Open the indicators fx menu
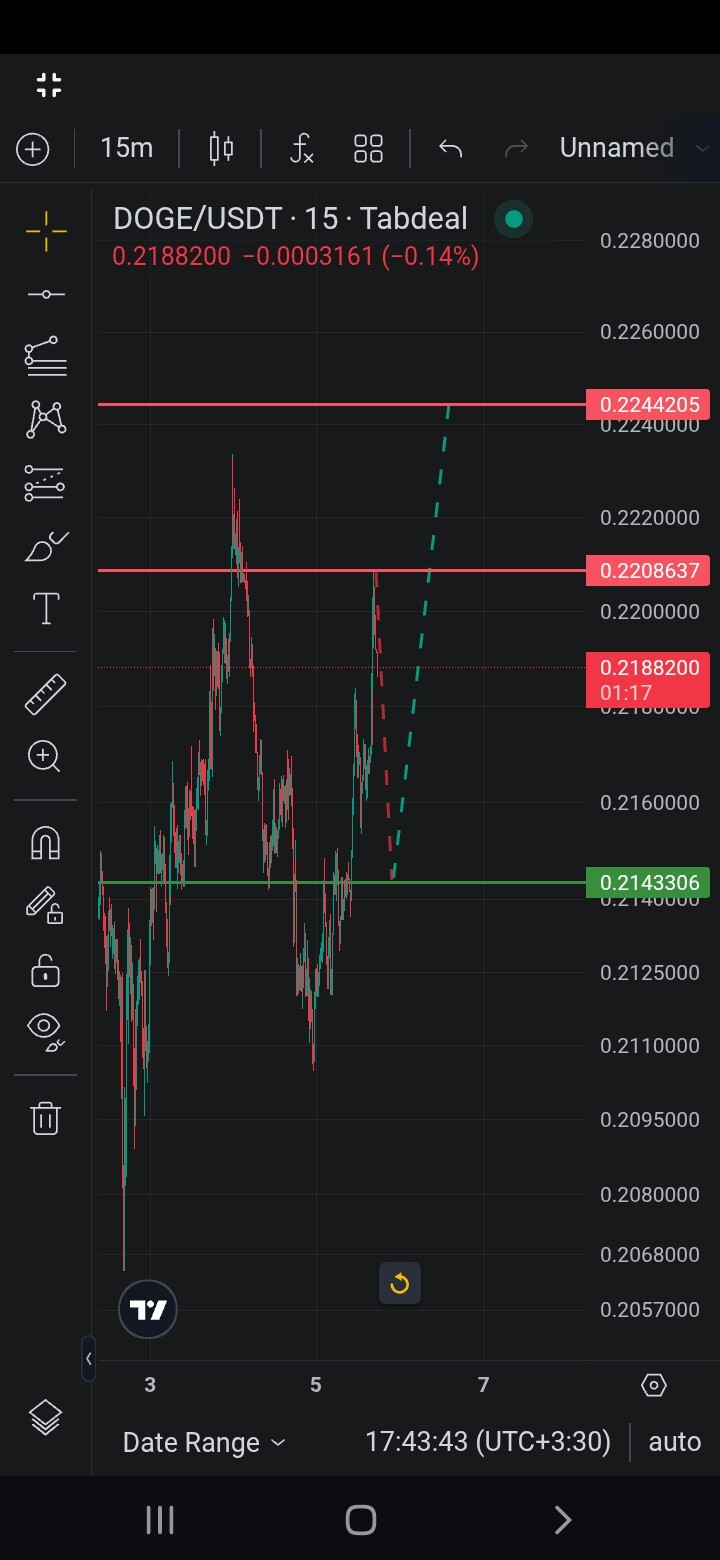Screen dimensions: 720x1560 [x=301, y=149]
